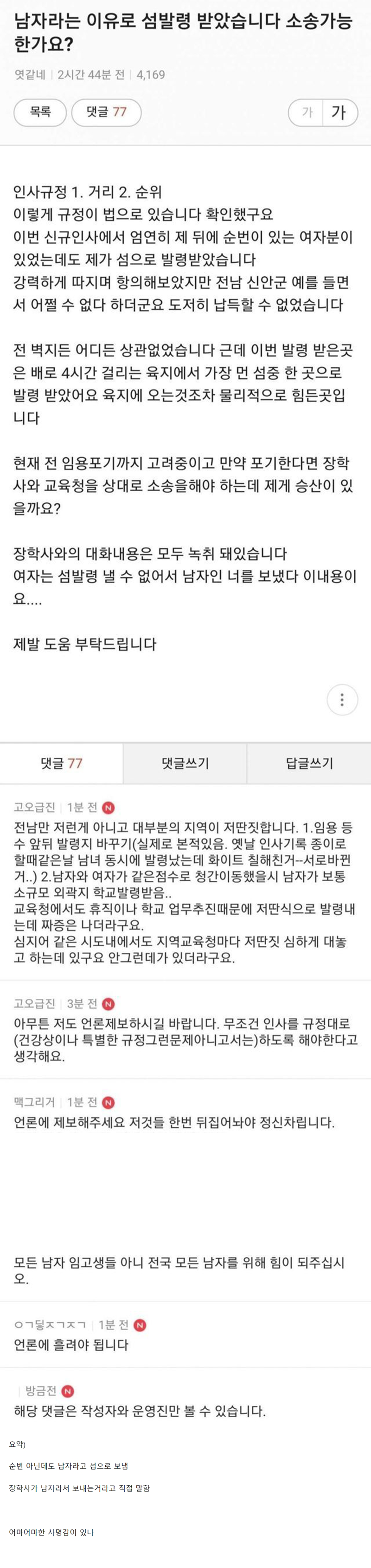
Task: Select the 댓글 77 tab
Action: coord(61,763)
